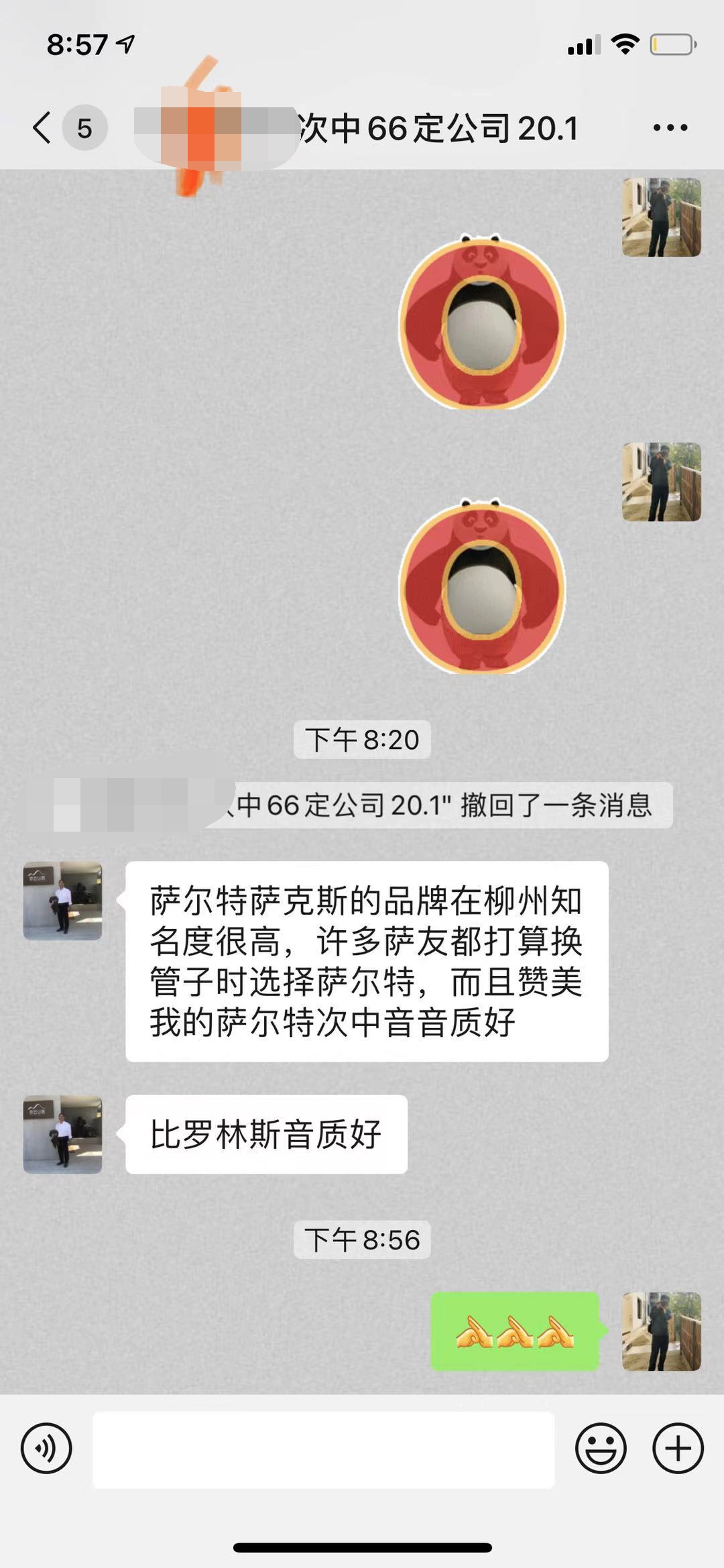
Task: Open sender avatar beside 比罗林斯音质好 message
Action: click(x=62, y=1135)
